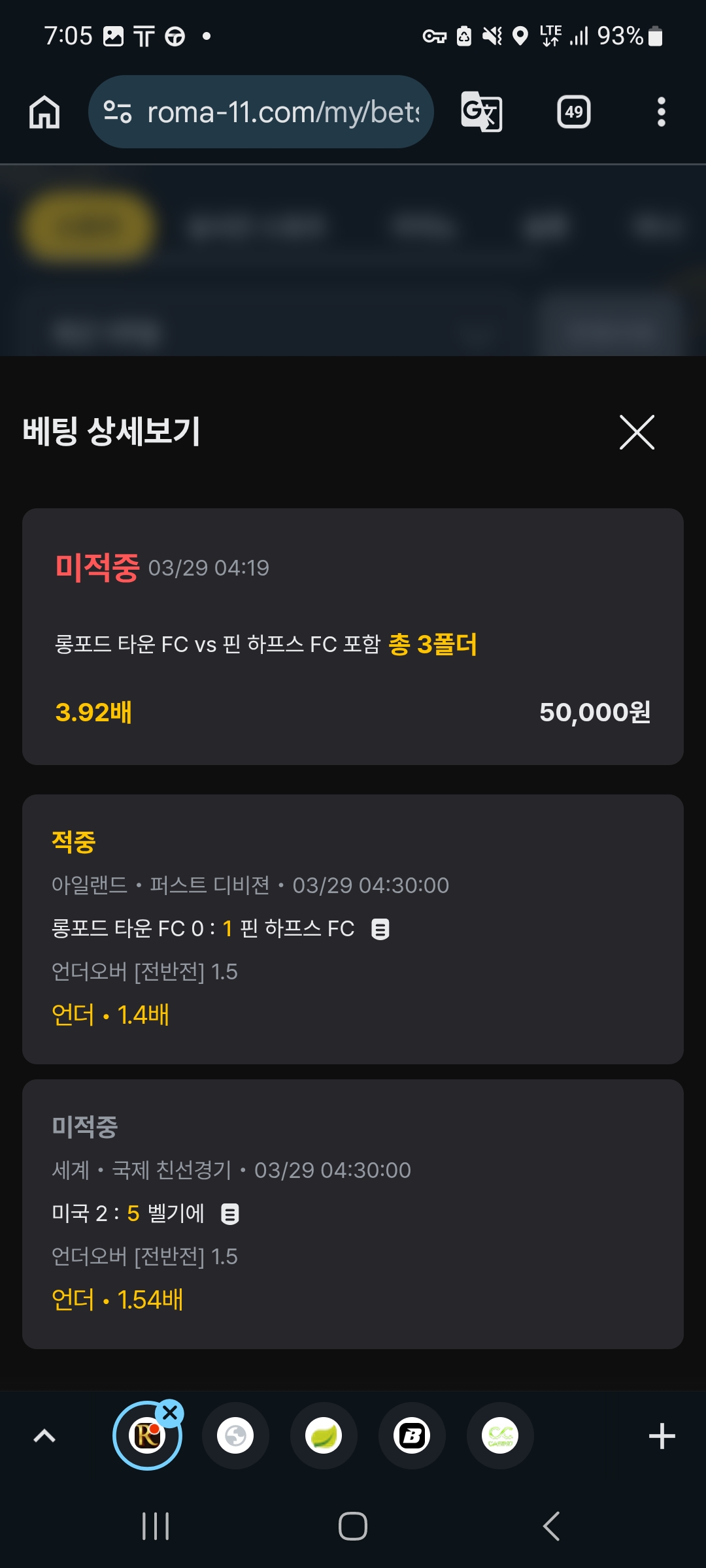
Task: Tap the roma-11.com address bar
Action: tap(261, 112)
